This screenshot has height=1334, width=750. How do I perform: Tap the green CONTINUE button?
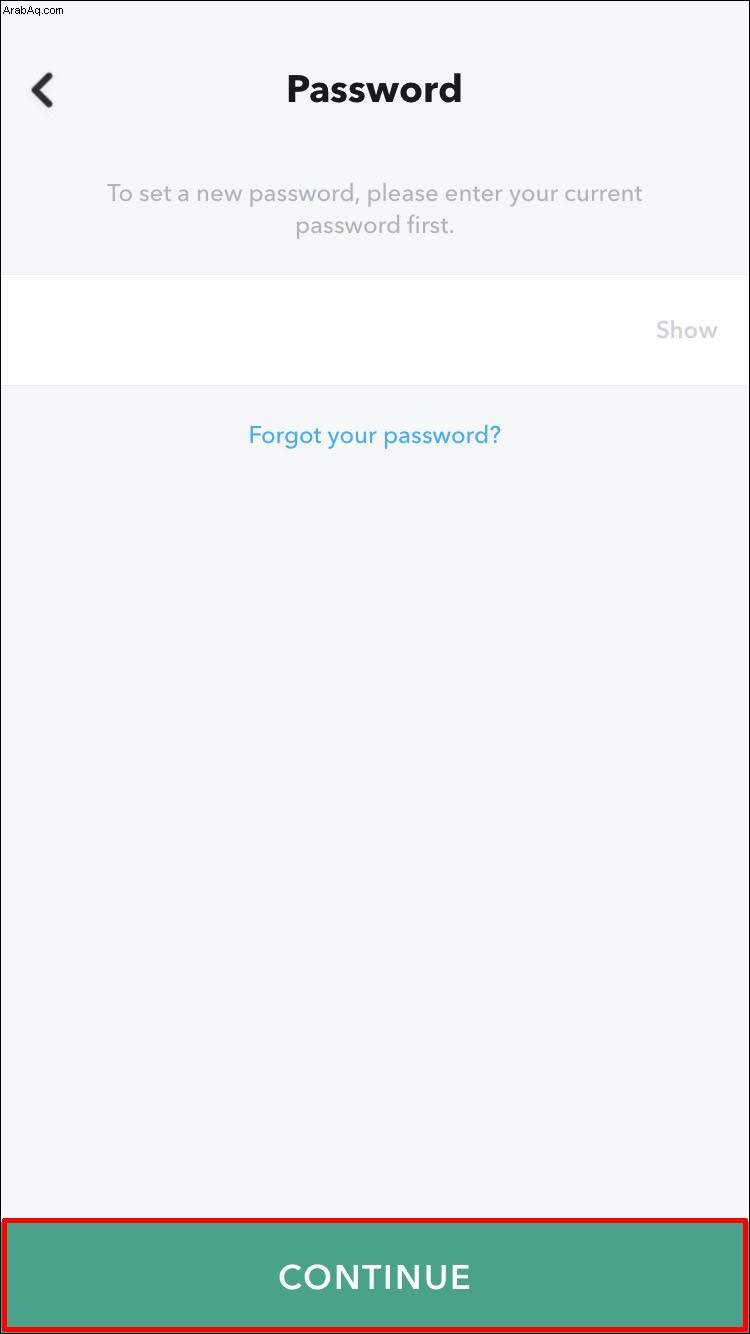pyautogui.click(x=374, y=1276)
